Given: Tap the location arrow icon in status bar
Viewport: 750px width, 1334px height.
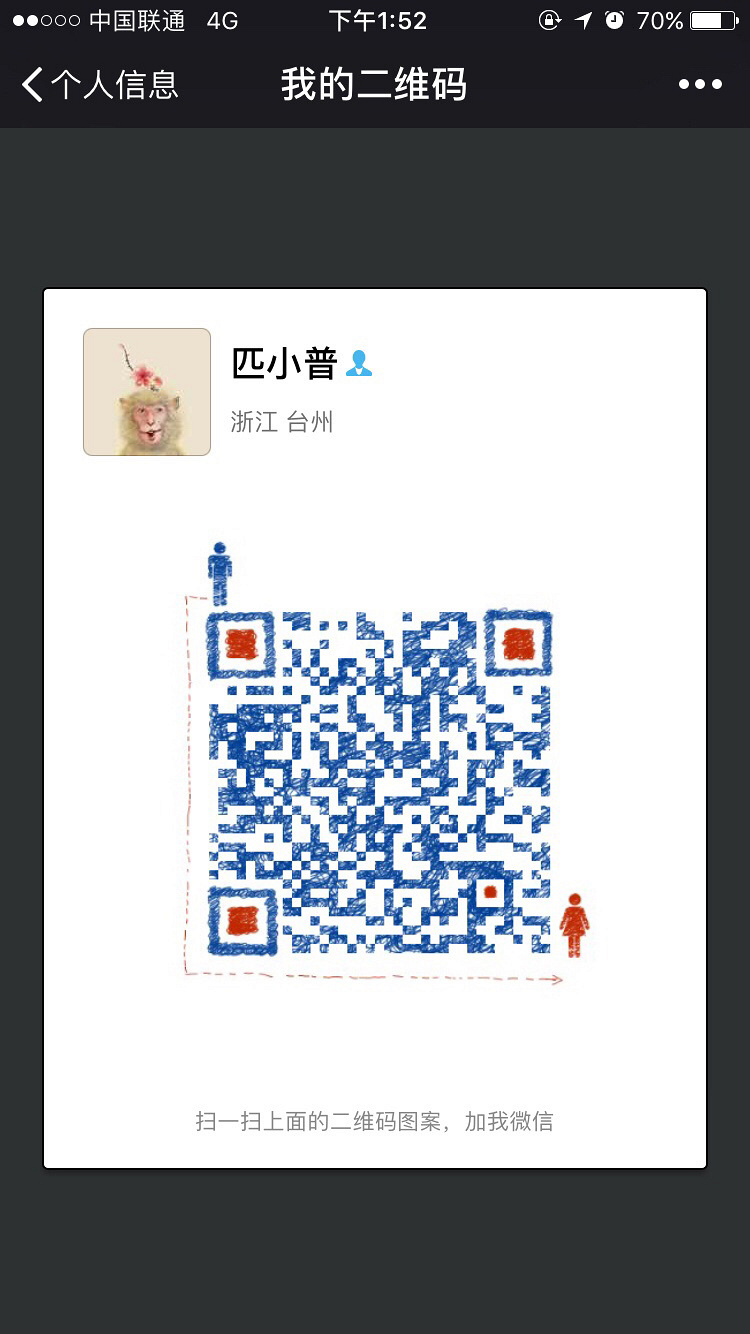Looking at the screenshot, I should click(583, 20).
